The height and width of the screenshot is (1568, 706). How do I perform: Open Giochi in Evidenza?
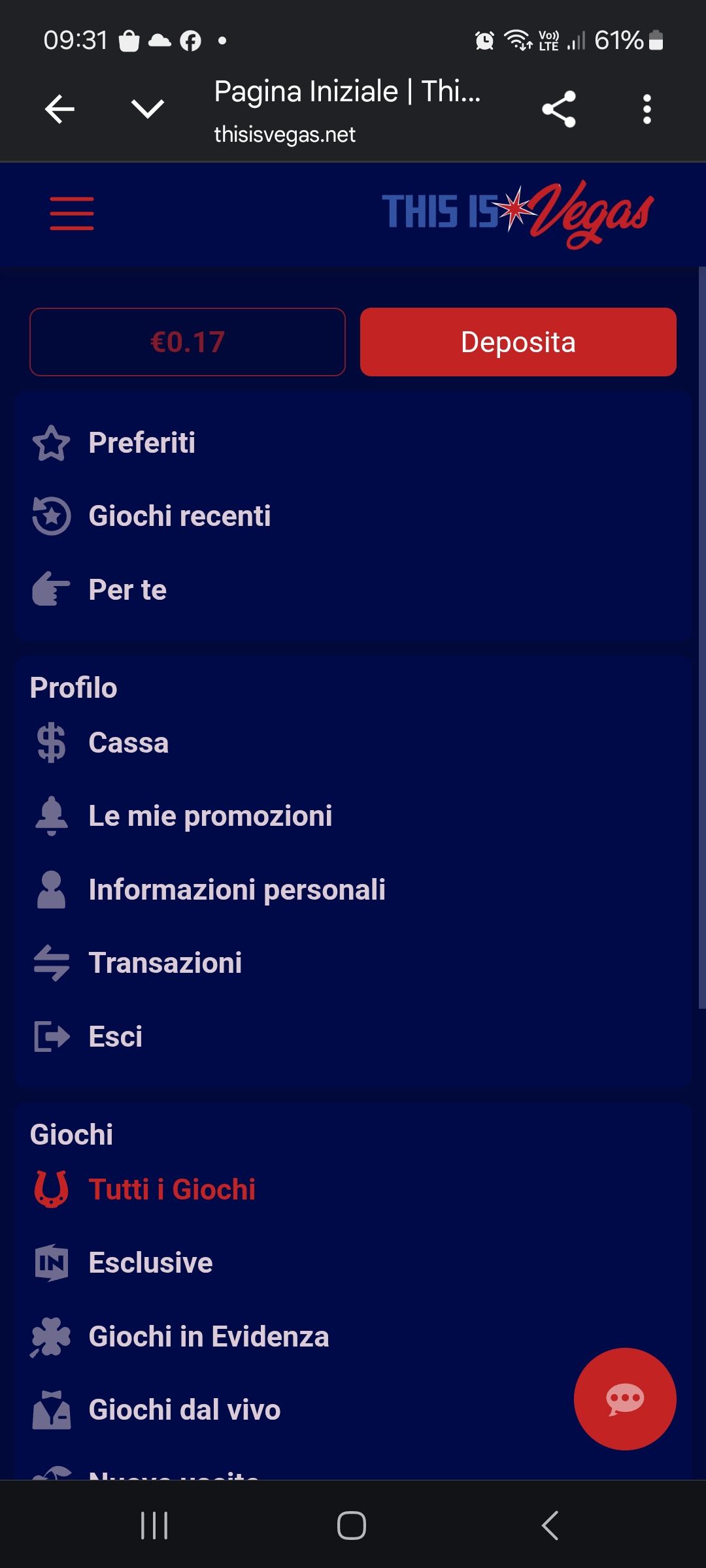coord(209,1337)
